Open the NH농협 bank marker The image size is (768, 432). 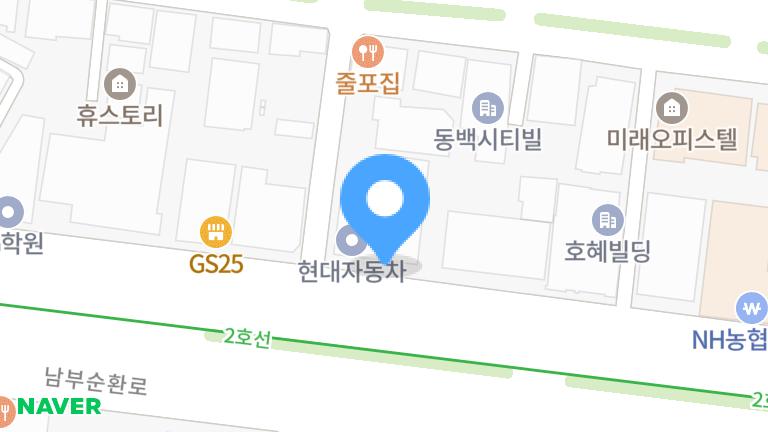[751, 308]
